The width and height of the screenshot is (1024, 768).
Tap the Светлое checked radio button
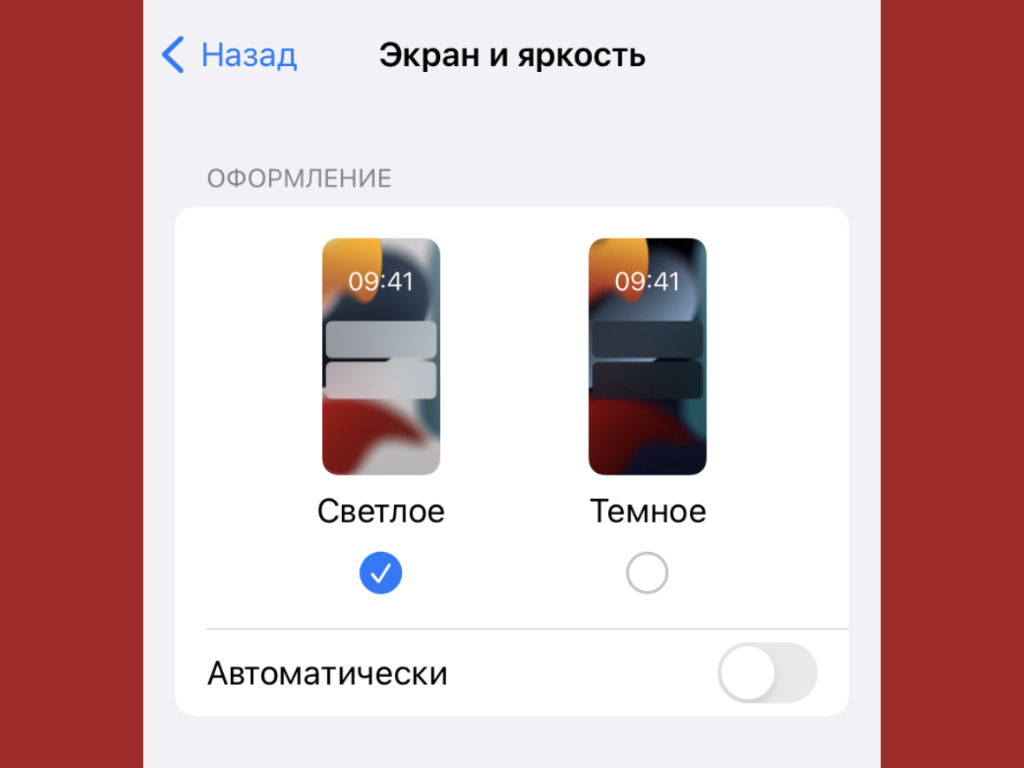point(380,573)
